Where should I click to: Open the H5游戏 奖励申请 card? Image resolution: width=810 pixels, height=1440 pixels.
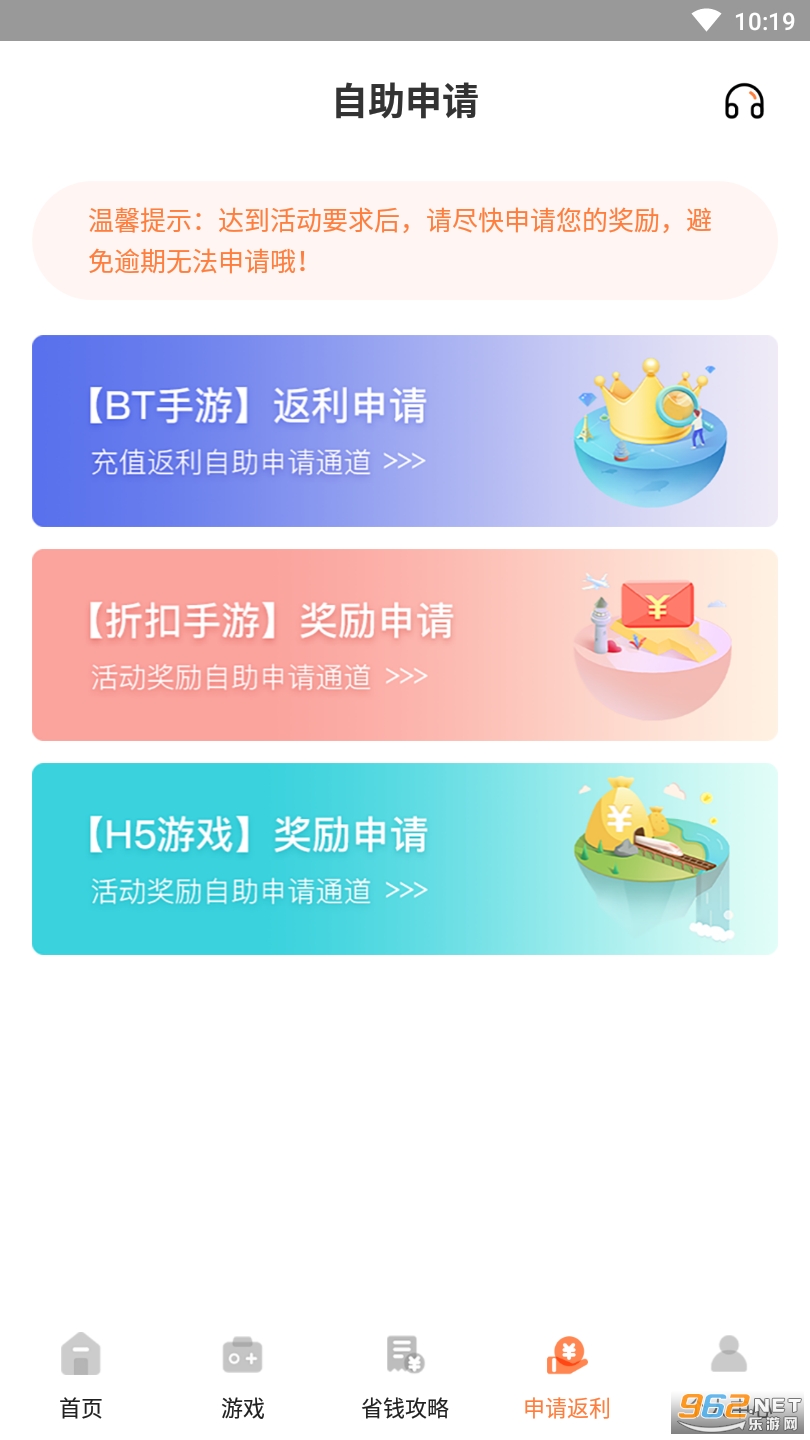click(x=404, y=859)
